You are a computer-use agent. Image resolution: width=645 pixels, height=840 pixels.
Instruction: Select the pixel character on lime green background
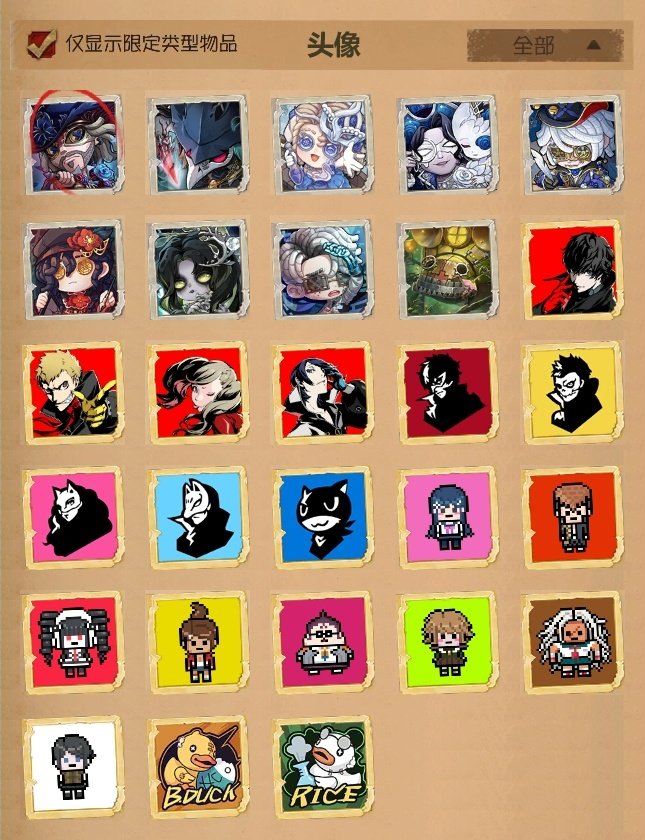(x=447, y=641)
